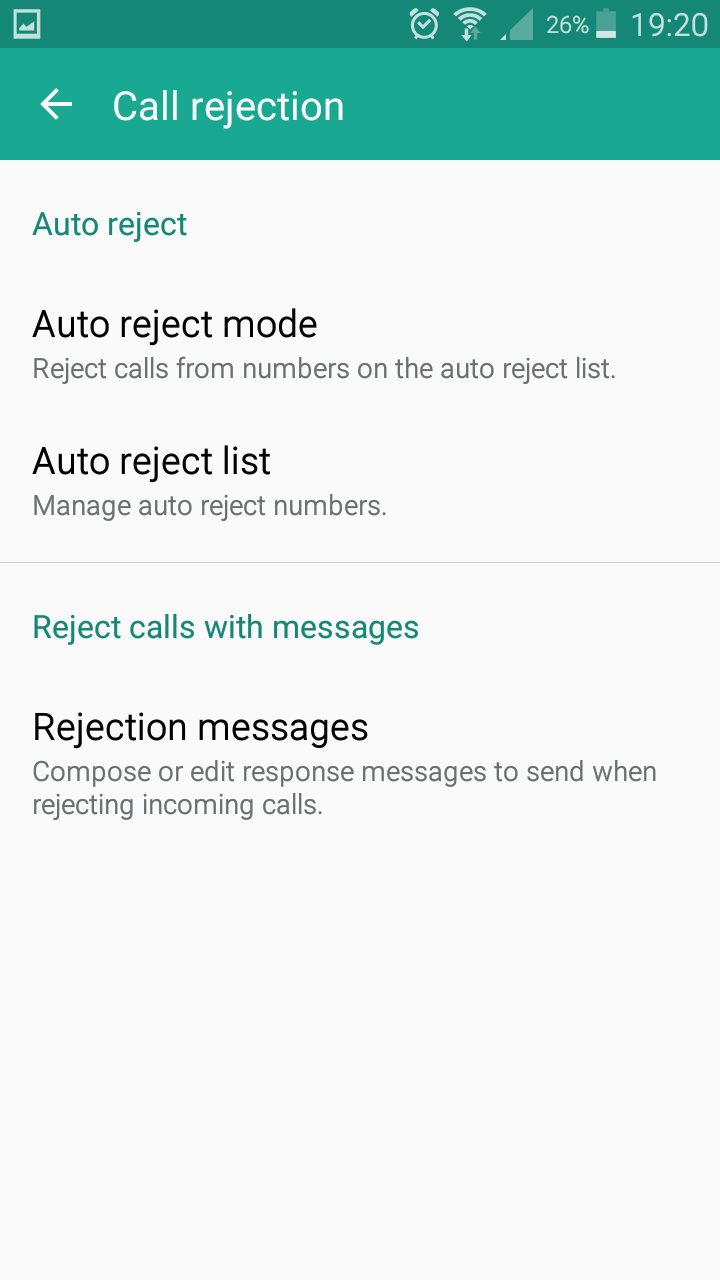The width and height of the screenshot is (720, 1280).
Task: Open Auto reject mode settings
Action: pos(360,344)
